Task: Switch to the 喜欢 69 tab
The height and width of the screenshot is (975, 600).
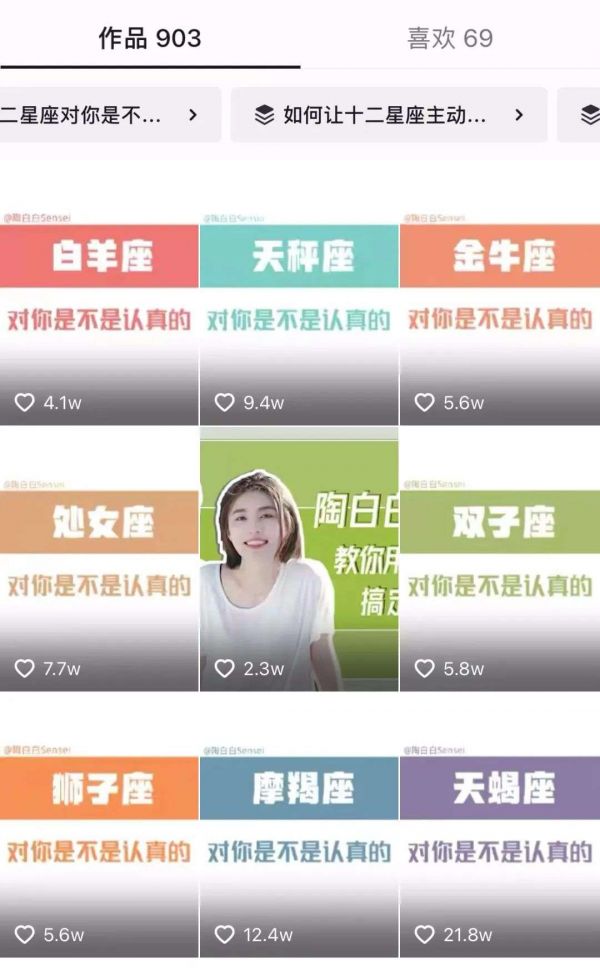Action: point(449,38)
